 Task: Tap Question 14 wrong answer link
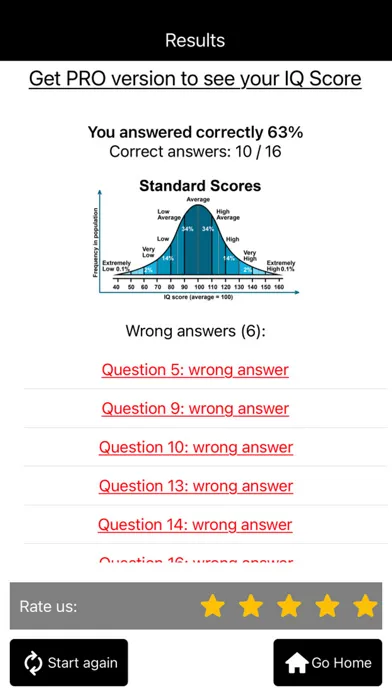pos(195,524)
